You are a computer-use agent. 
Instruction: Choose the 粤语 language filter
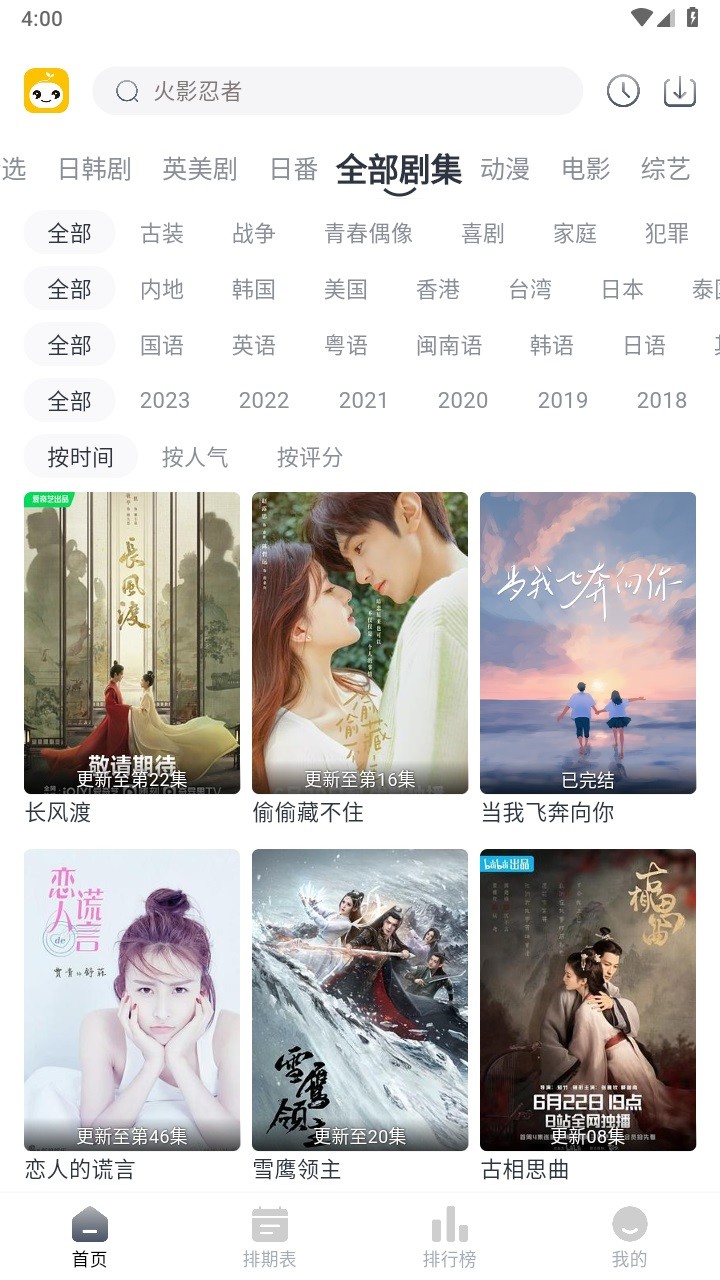(346, 345)
